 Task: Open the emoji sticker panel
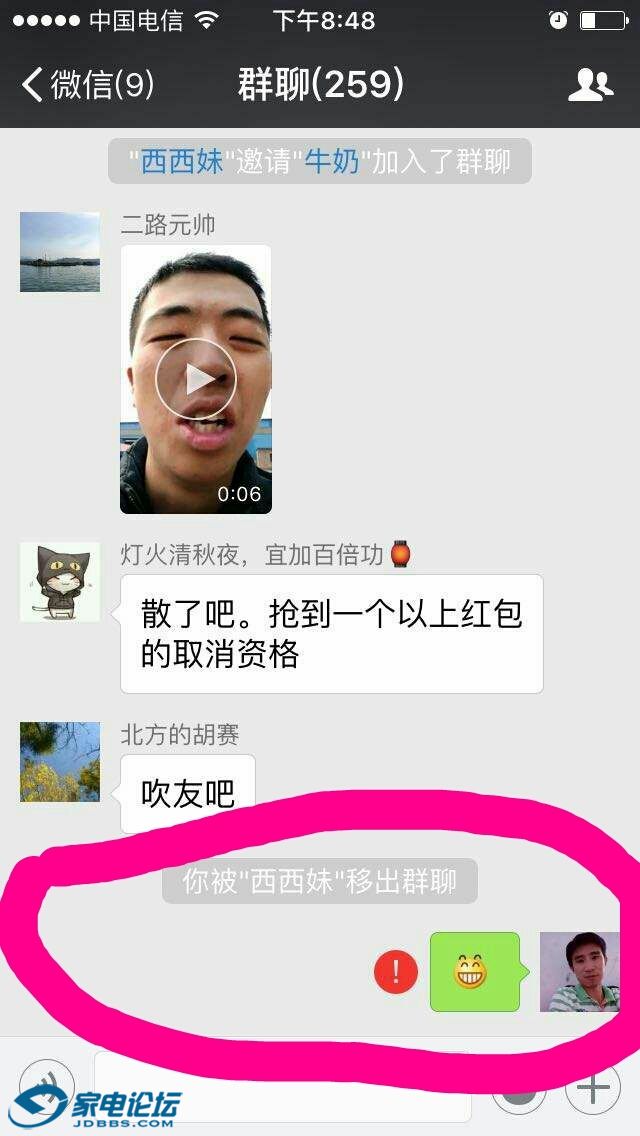click(519, 1087)
